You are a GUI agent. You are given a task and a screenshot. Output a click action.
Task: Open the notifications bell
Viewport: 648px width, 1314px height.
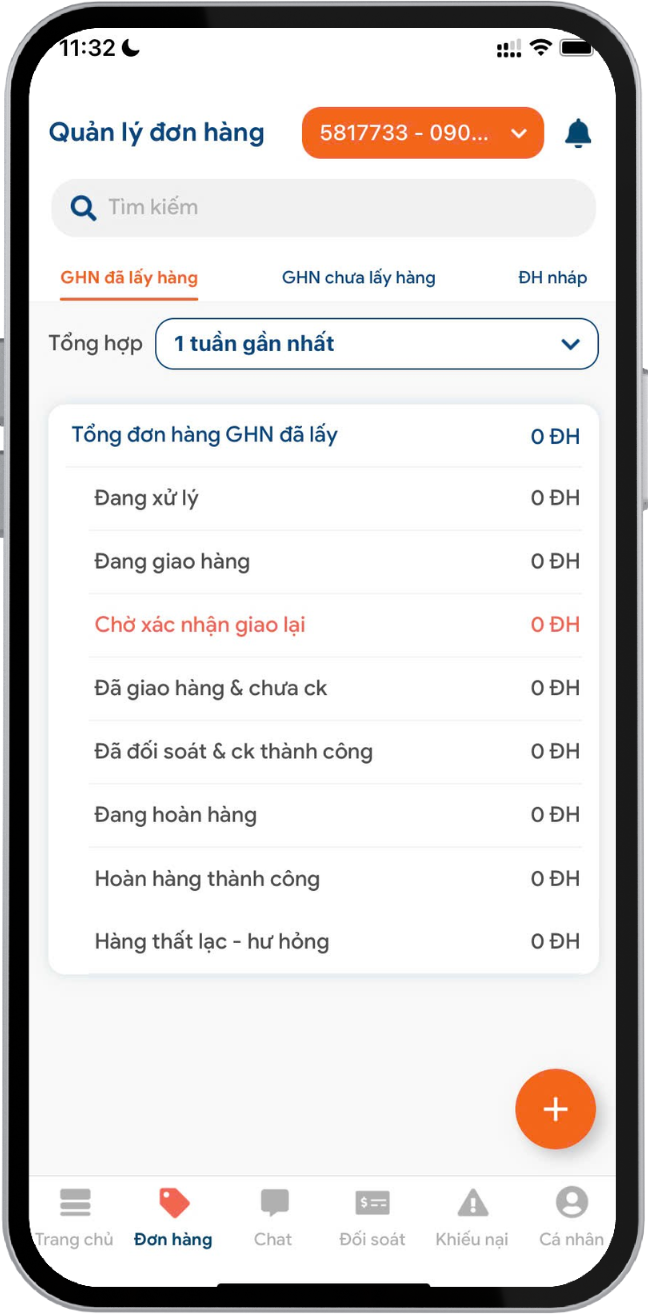pos(578,133)
